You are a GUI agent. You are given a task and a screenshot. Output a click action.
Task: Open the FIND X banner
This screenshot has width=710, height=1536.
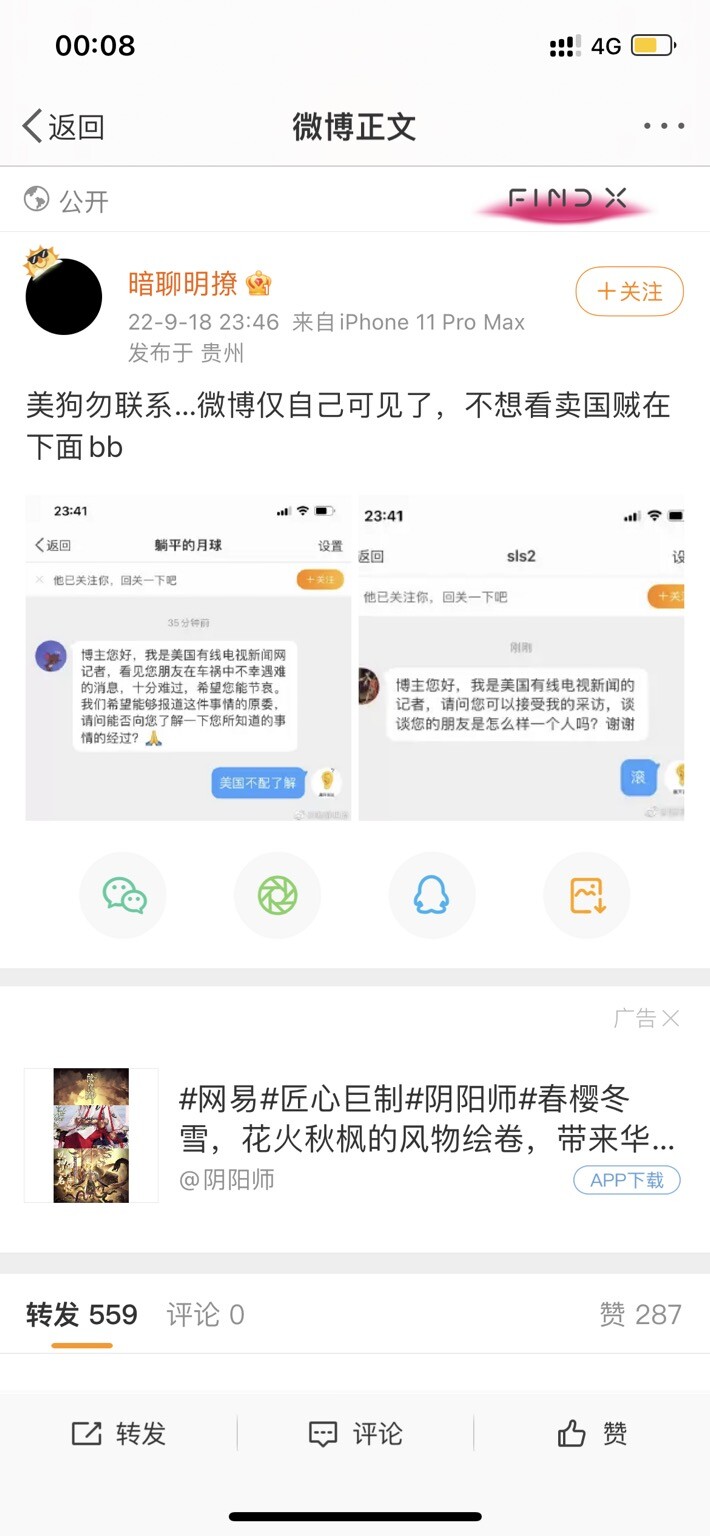(x=566, y=200)
